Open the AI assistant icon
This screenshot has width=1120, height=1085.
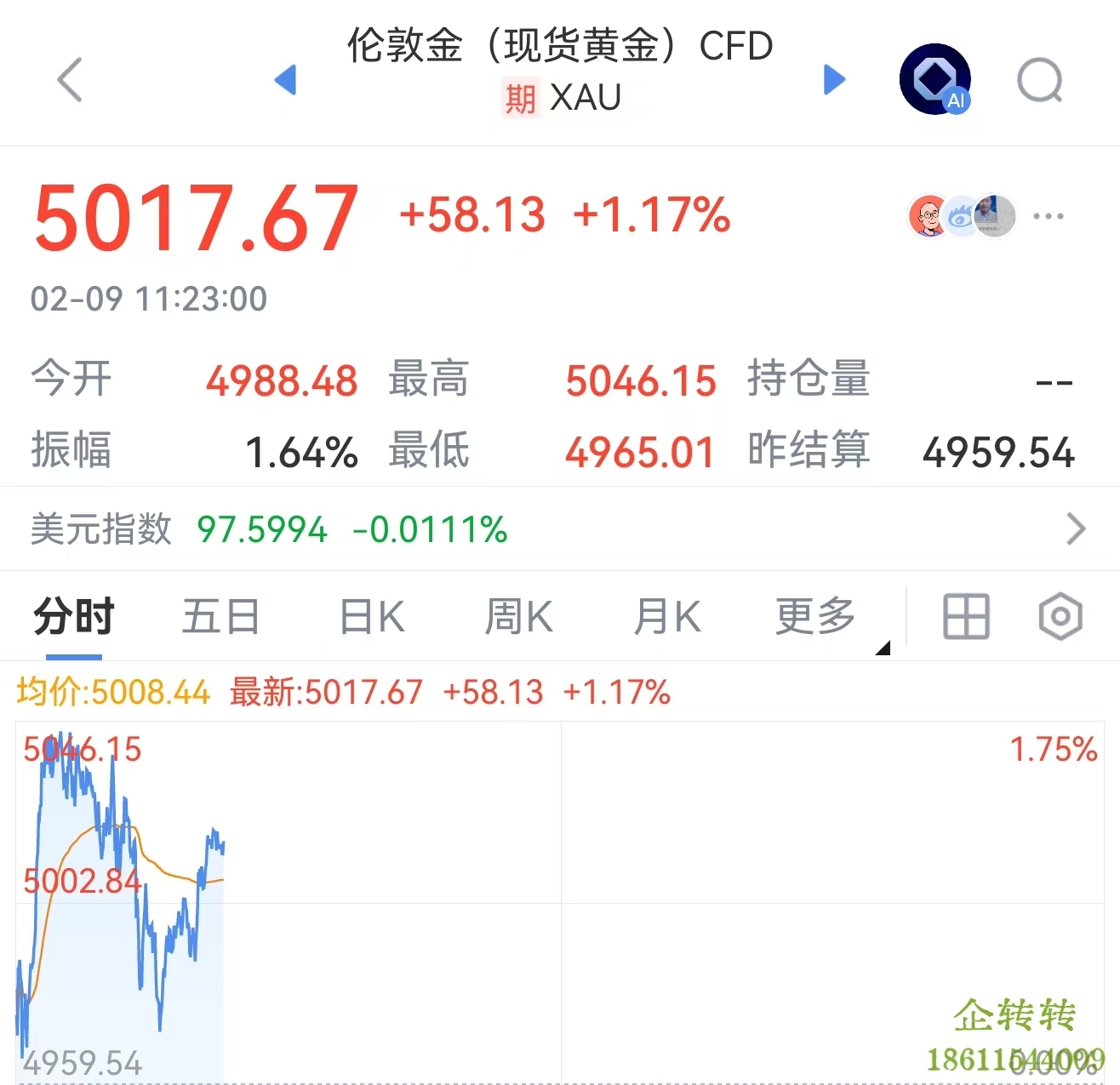pyautogui.click(x=935, y=80)
